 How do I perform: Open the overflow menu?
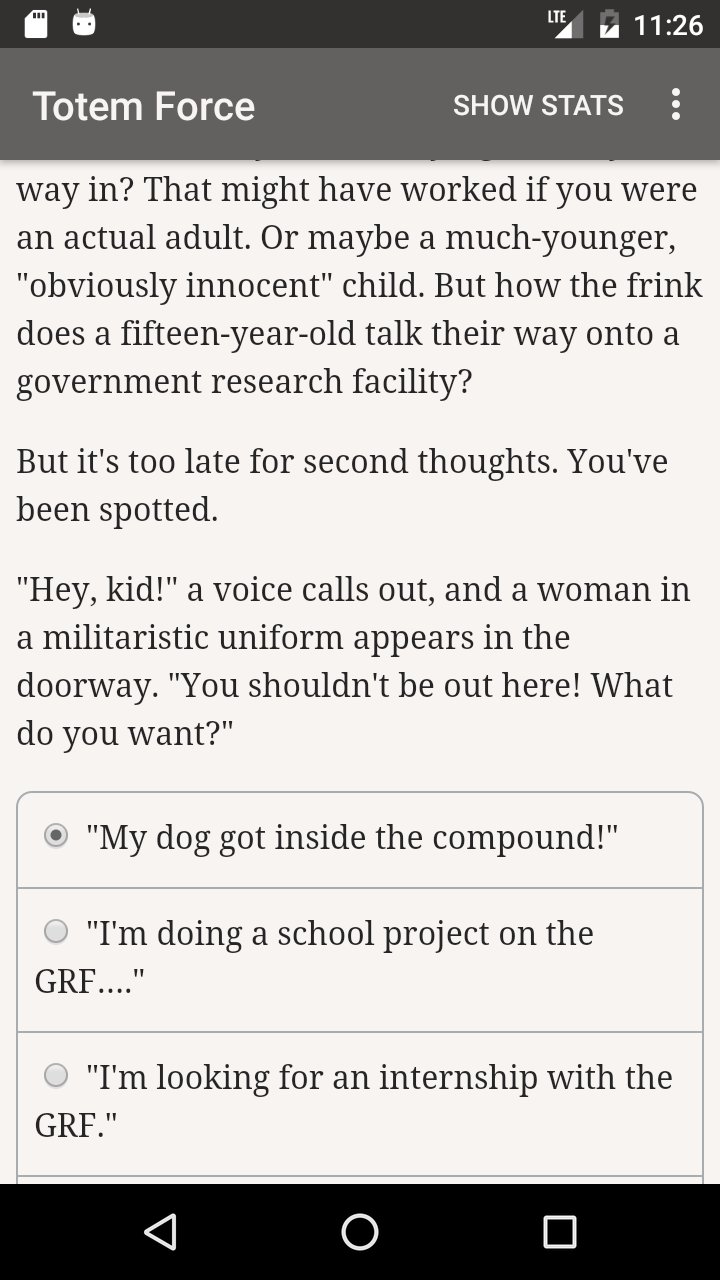676,105
